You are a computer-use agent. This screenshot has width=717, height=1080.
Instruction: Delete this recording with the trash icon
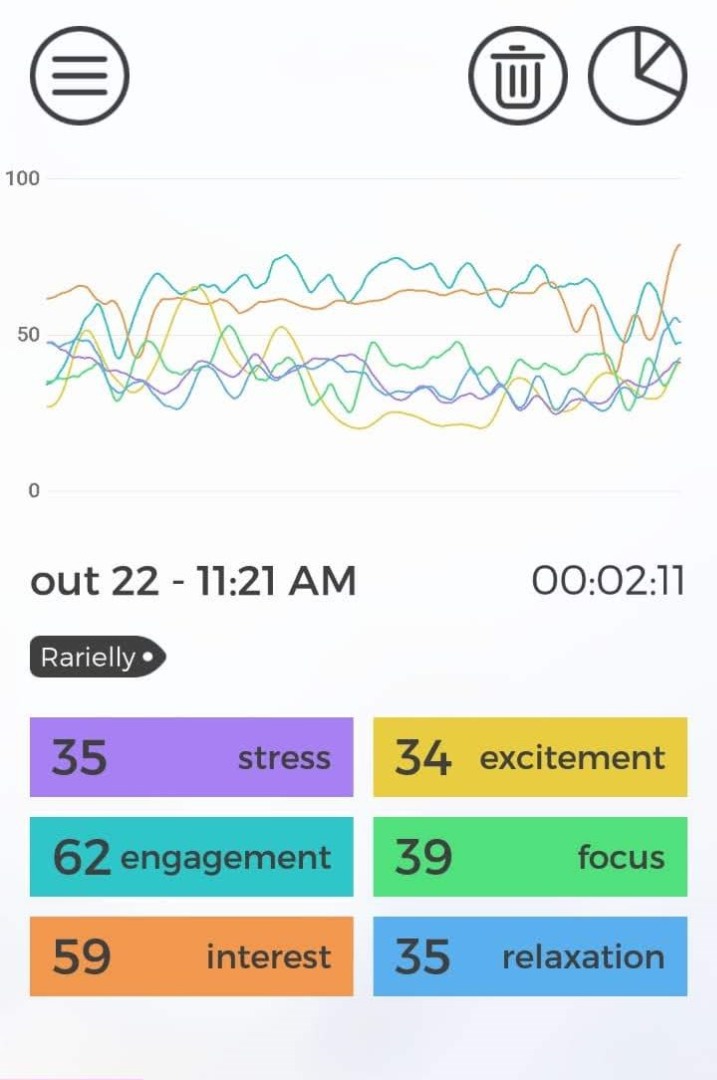click(518, 76)
